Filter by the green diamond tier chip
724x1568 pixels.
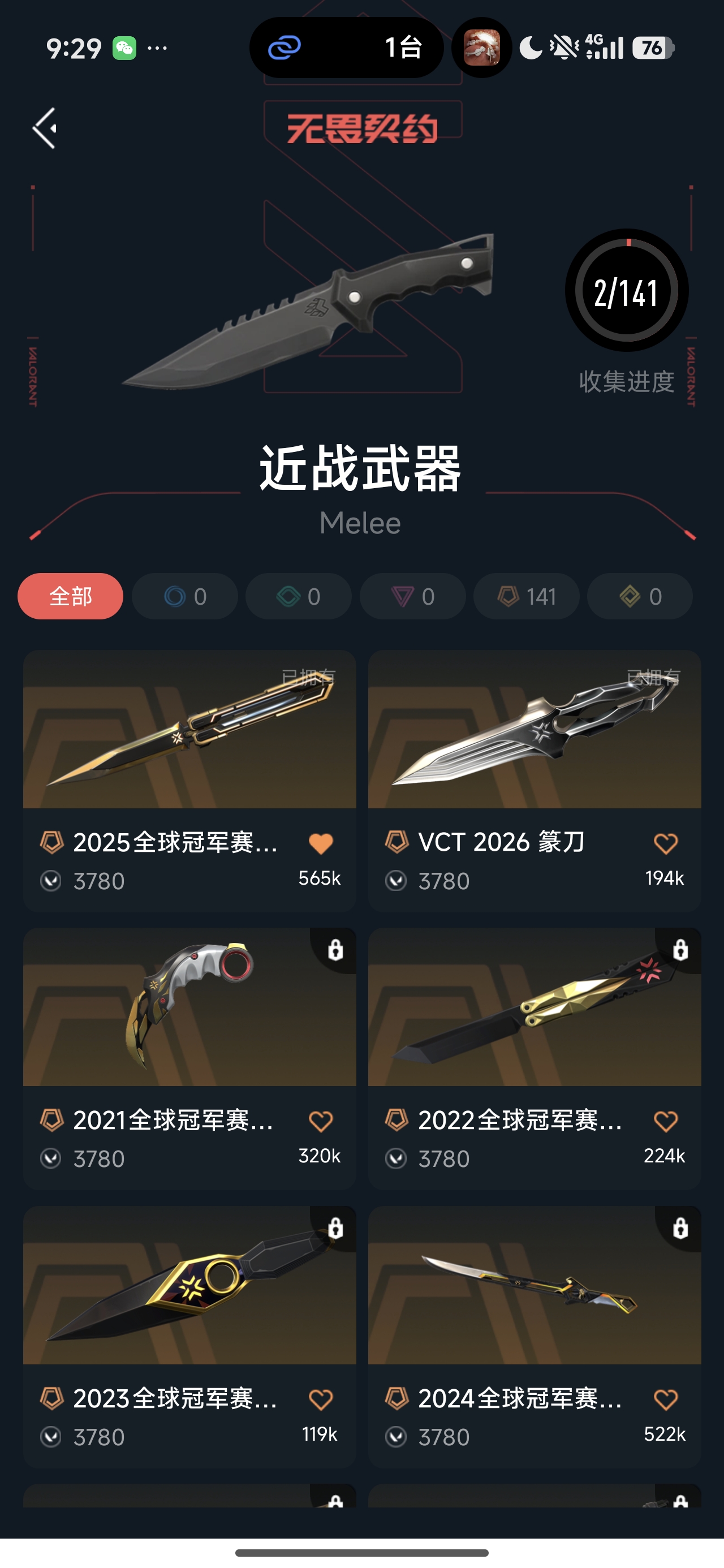point(299,596)
